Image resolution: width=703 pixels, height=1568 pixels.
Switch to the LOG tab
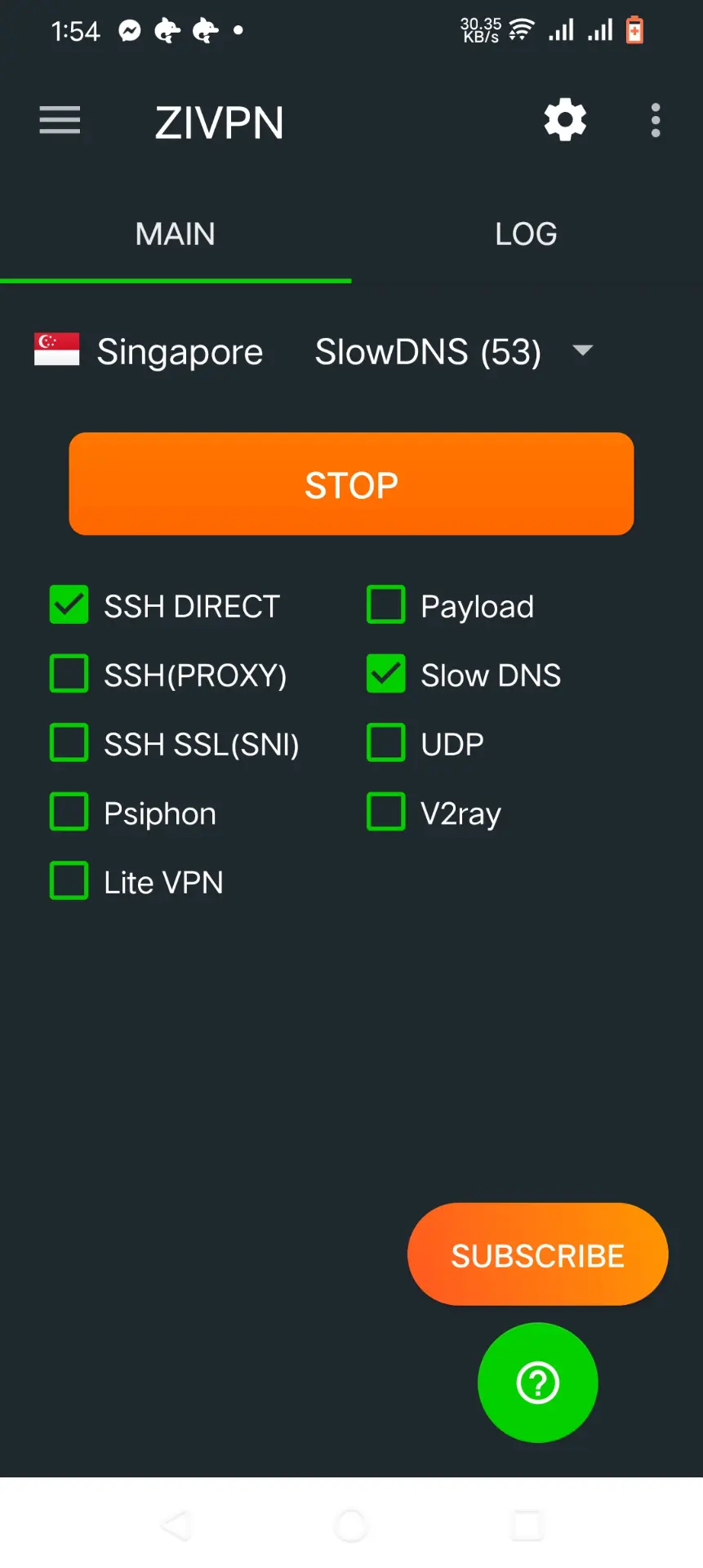pos(526,234)
